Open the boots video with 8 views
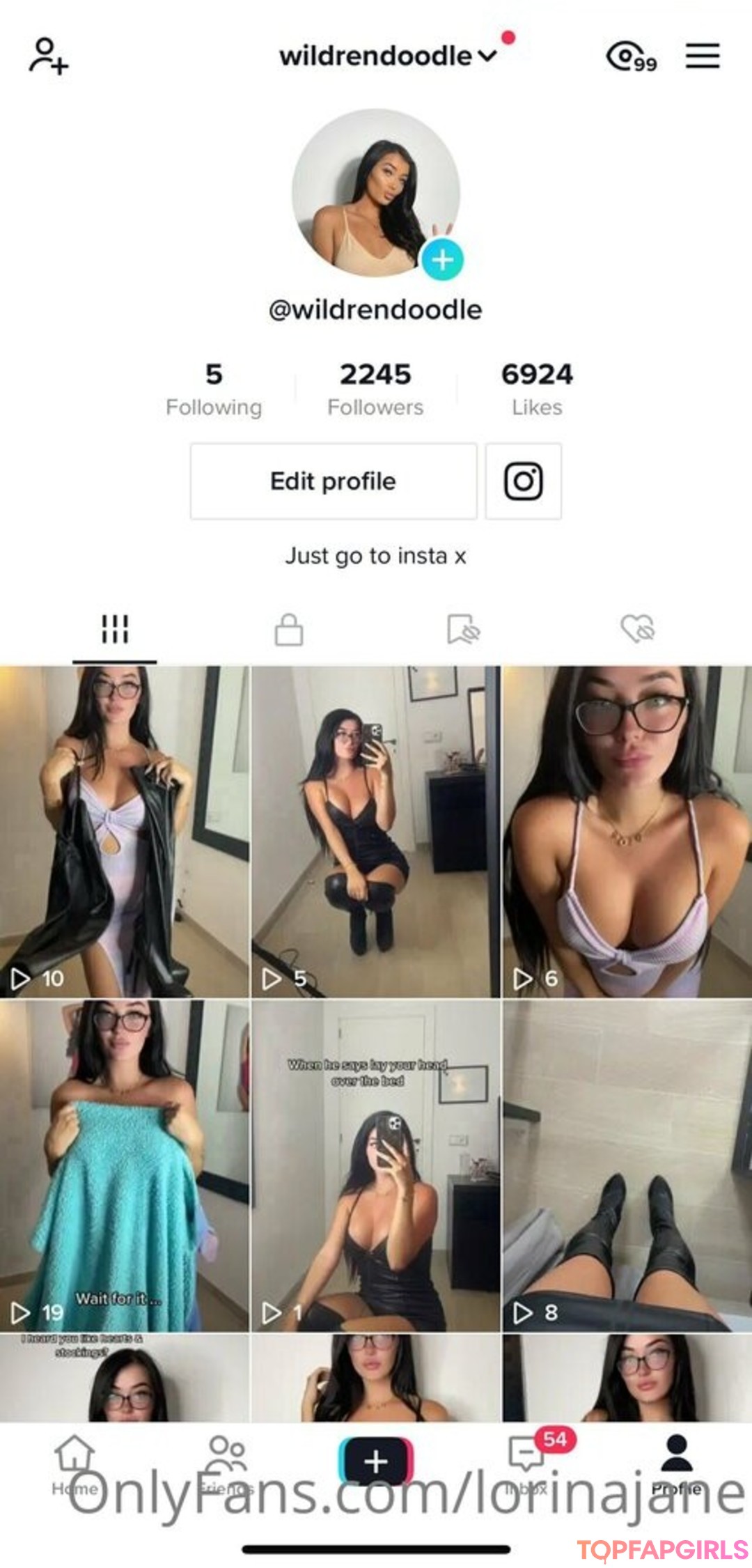 tap(627, 1165)
